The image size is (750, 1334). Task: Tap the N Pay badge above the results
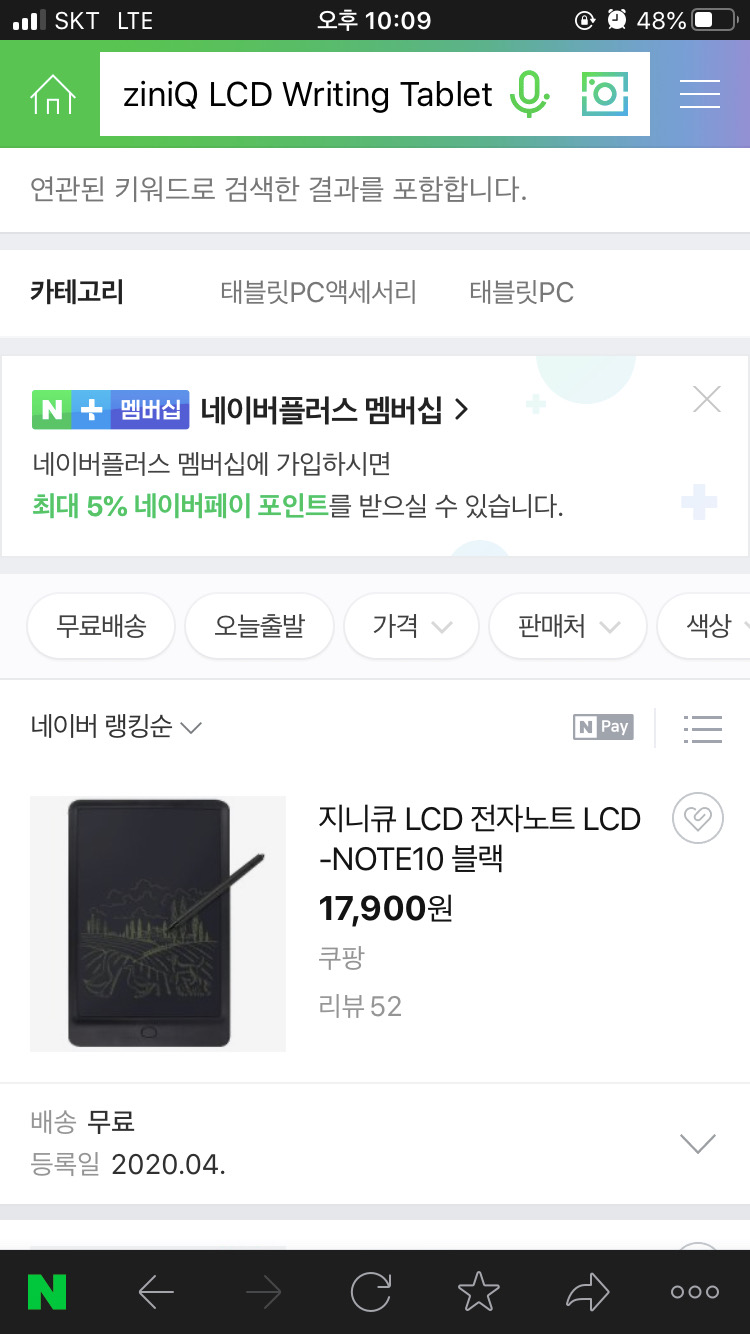pyautogui.click(x=602, y=728)
